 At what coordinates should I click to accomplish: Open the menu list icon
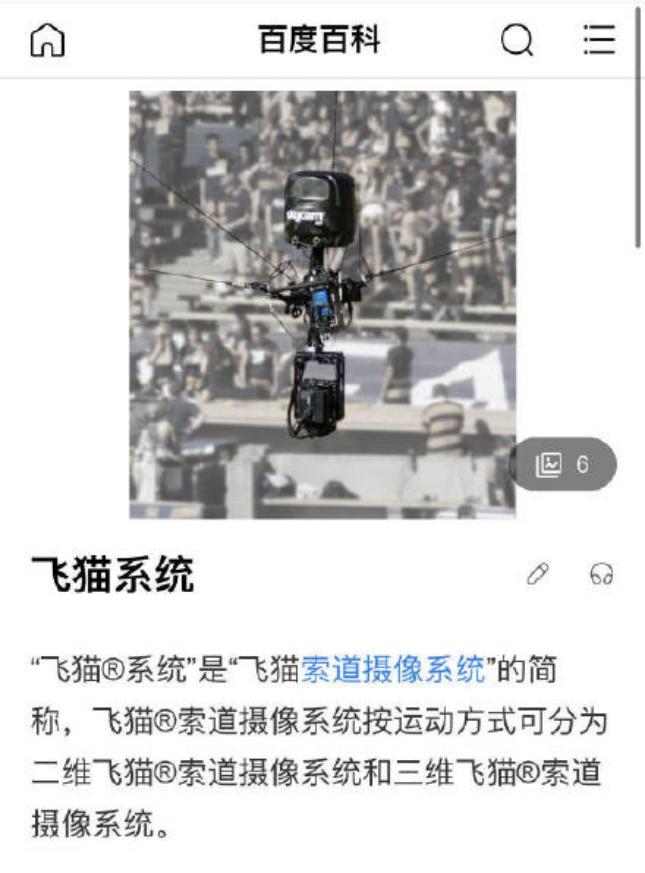pyautogui.click(x=599, y=40)
